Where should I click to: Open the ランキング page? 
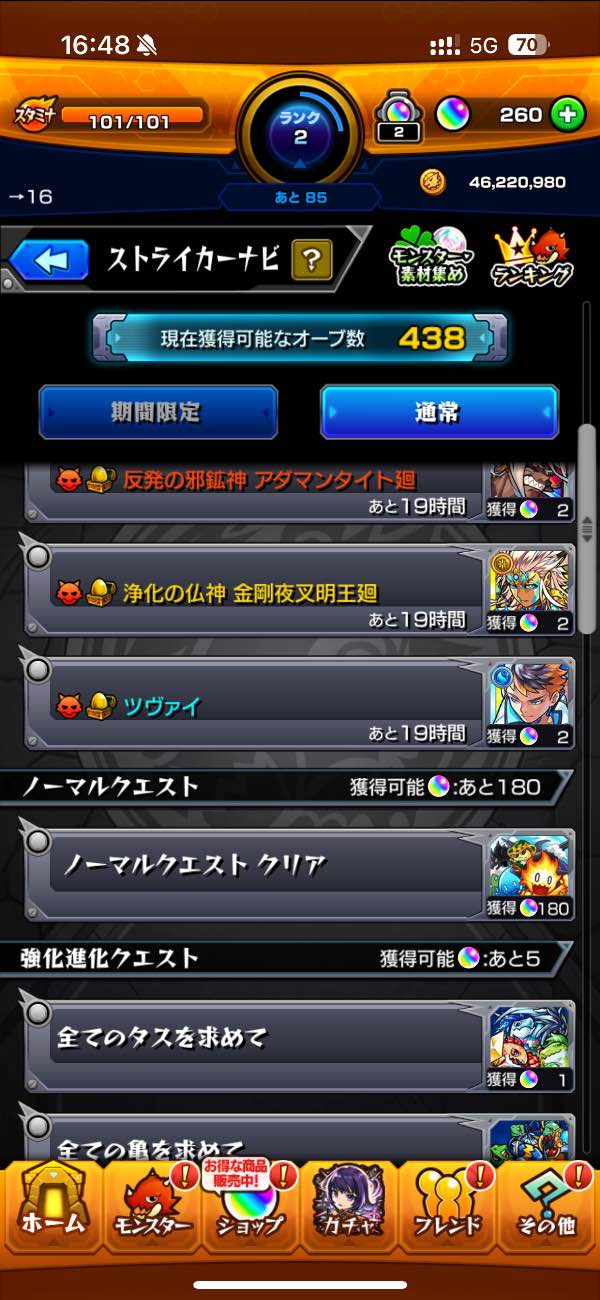tap(533, 258)
